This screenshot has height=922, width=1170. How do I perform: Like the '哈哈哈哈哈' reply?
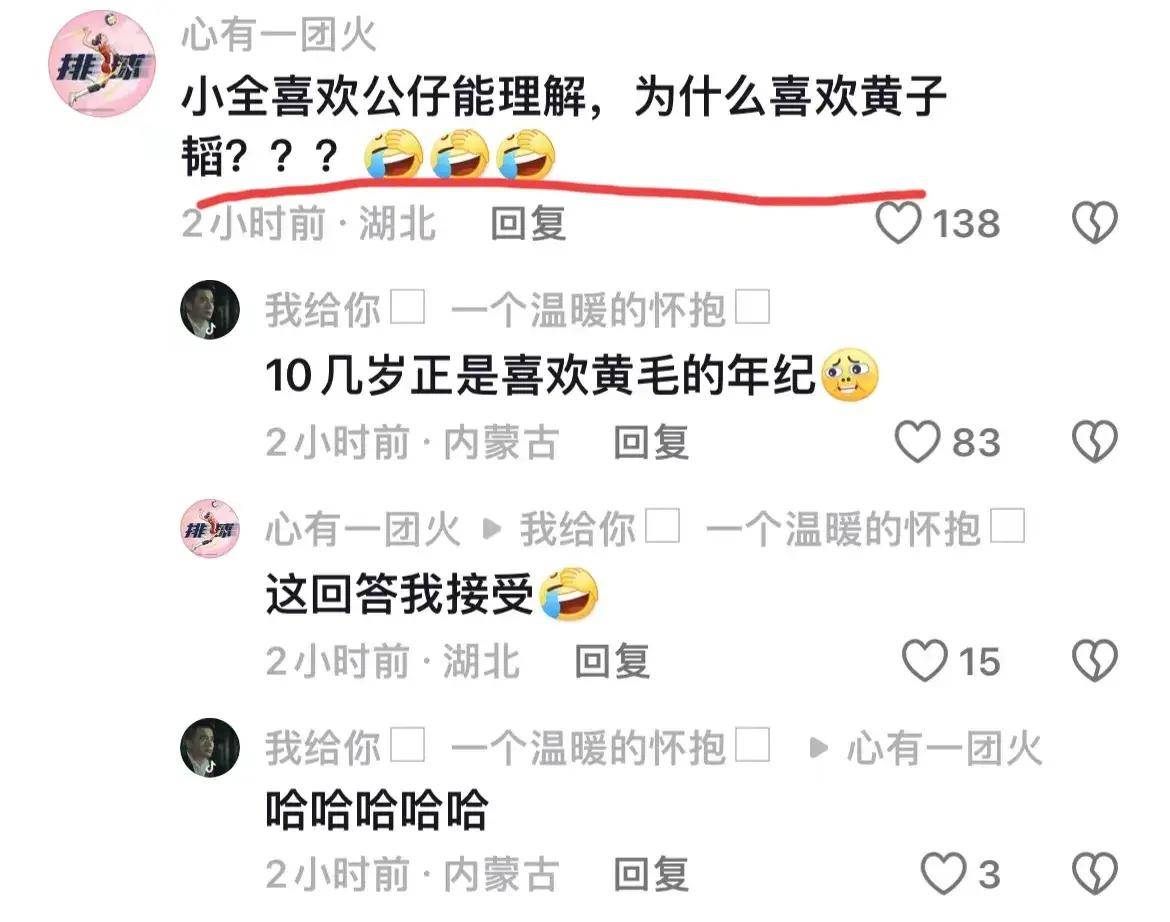tap(942, 875)
